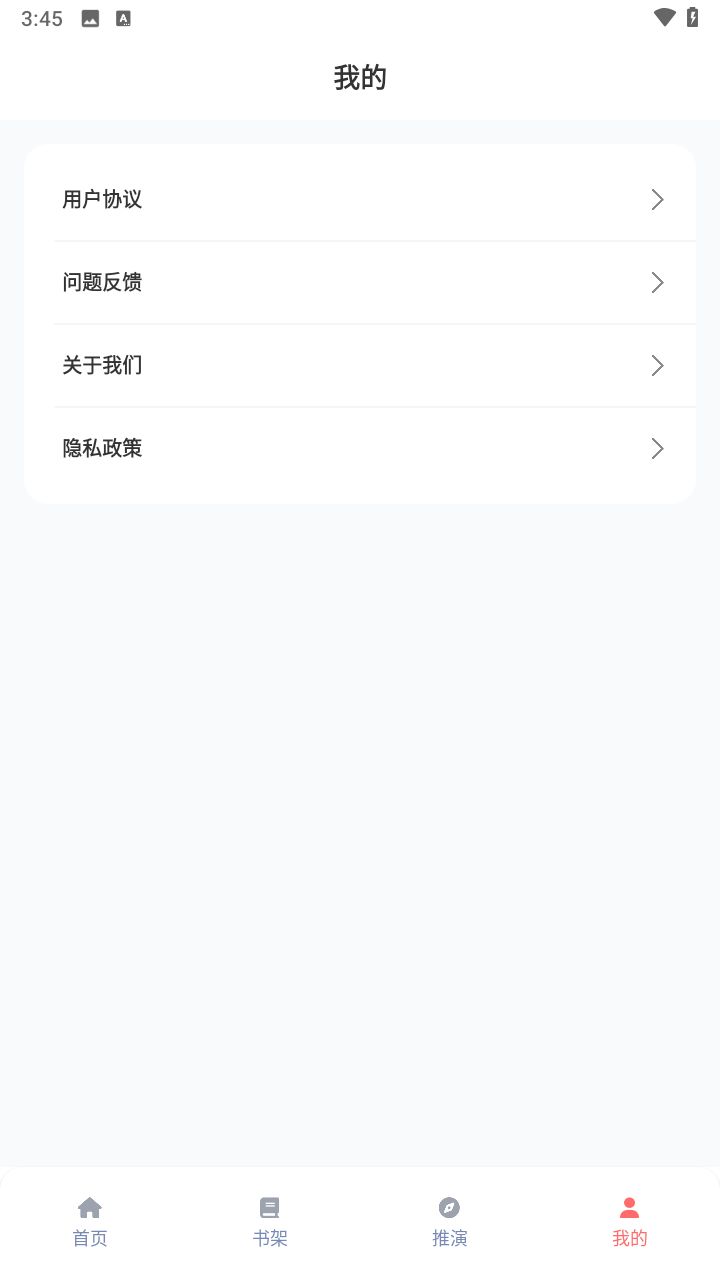Image resolution: width=720 pixels, height=1280 pixels.
Task: Tap the home icon for 首页
Action: (x=90, y=1207)
